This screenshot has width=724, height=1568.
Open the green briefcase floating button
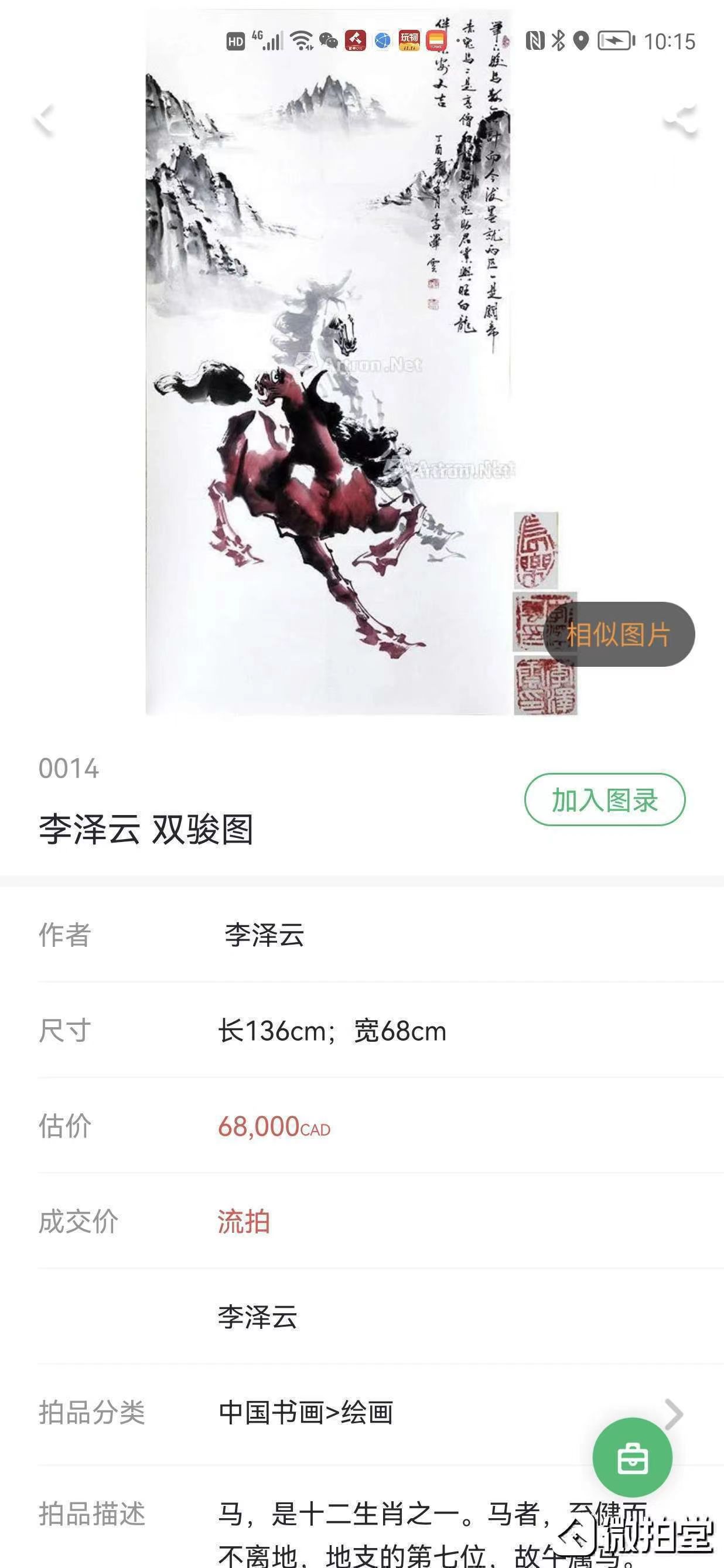click(632, 1458)
